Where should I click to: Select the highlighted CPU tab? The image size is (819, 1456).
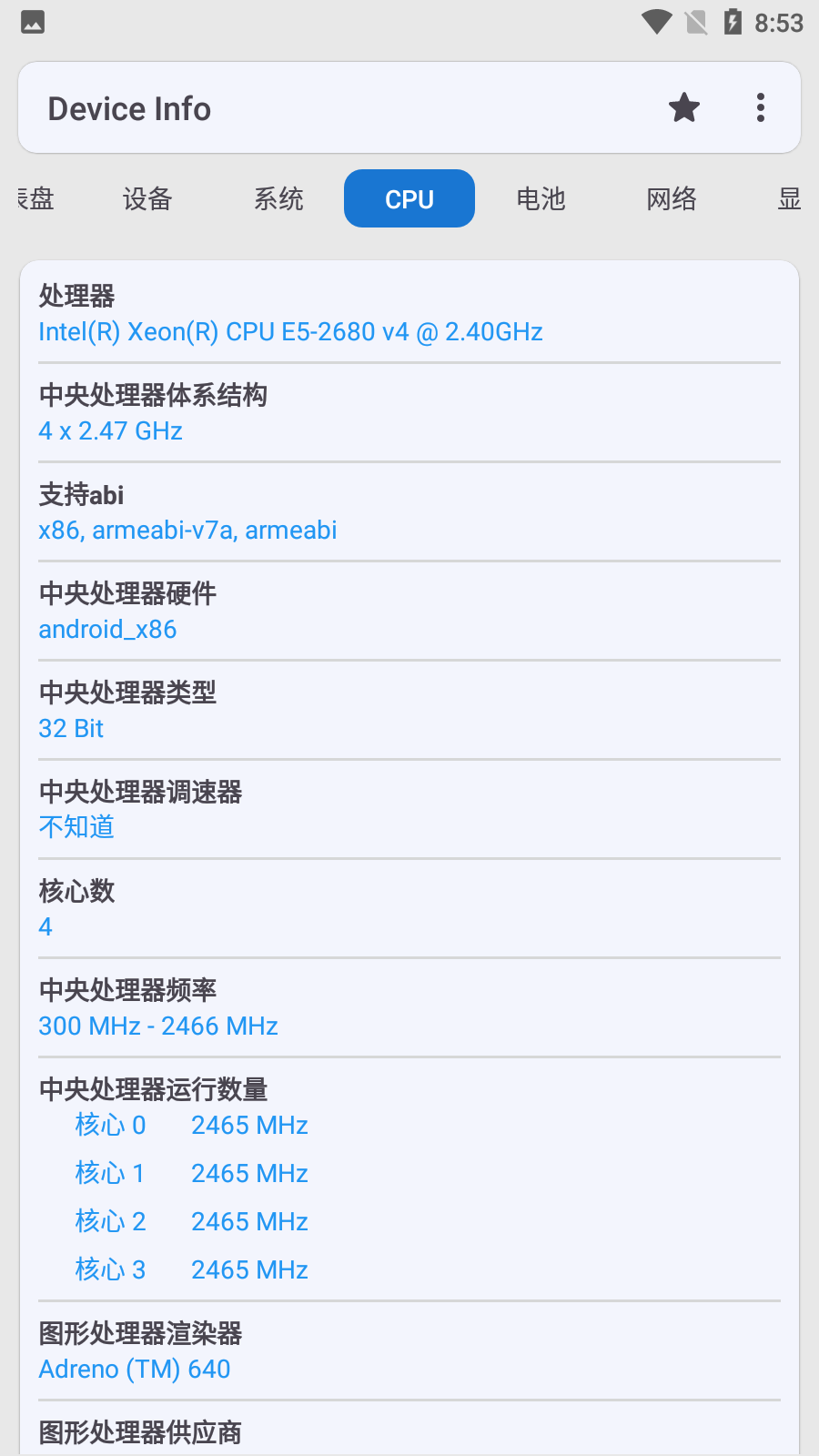(x=409, y=198)
